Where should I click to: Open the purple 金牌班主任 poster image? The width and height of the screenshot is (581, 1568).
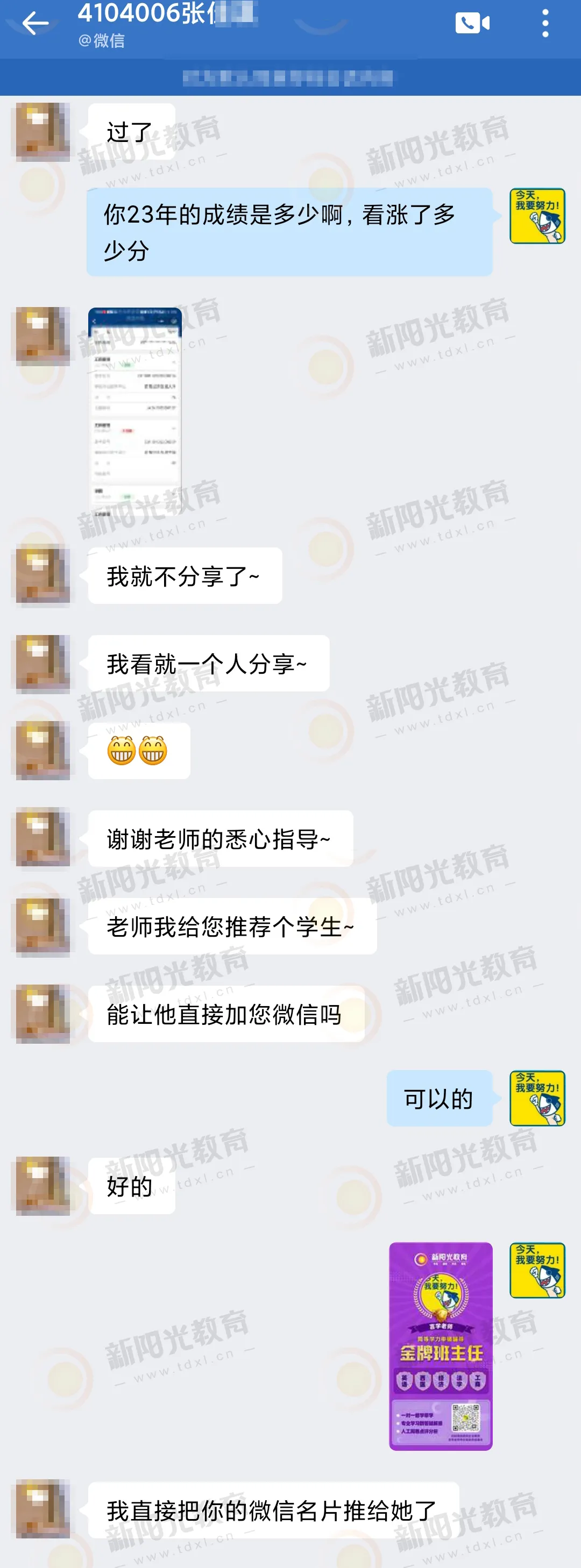coord(440,1346)
